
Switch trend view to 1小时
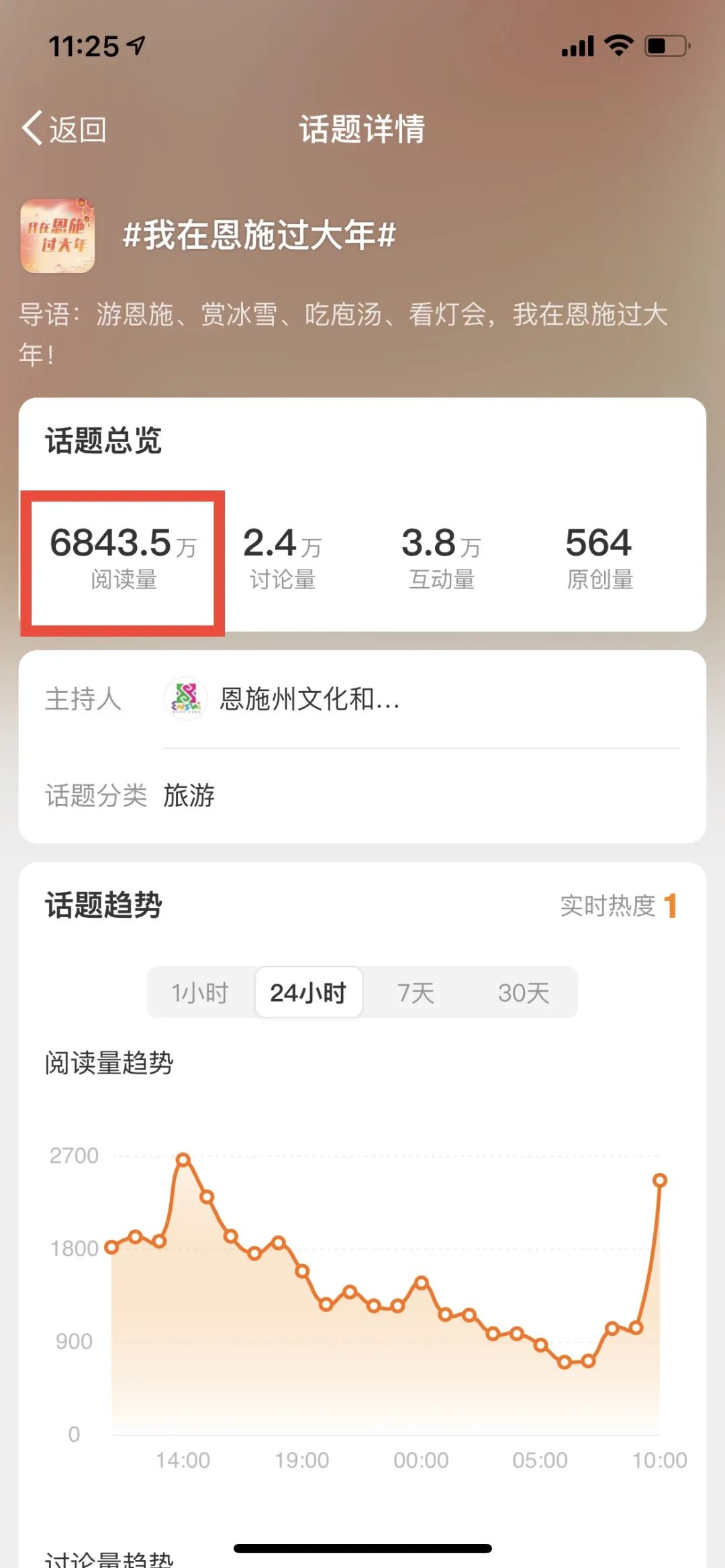click(200, 992)
